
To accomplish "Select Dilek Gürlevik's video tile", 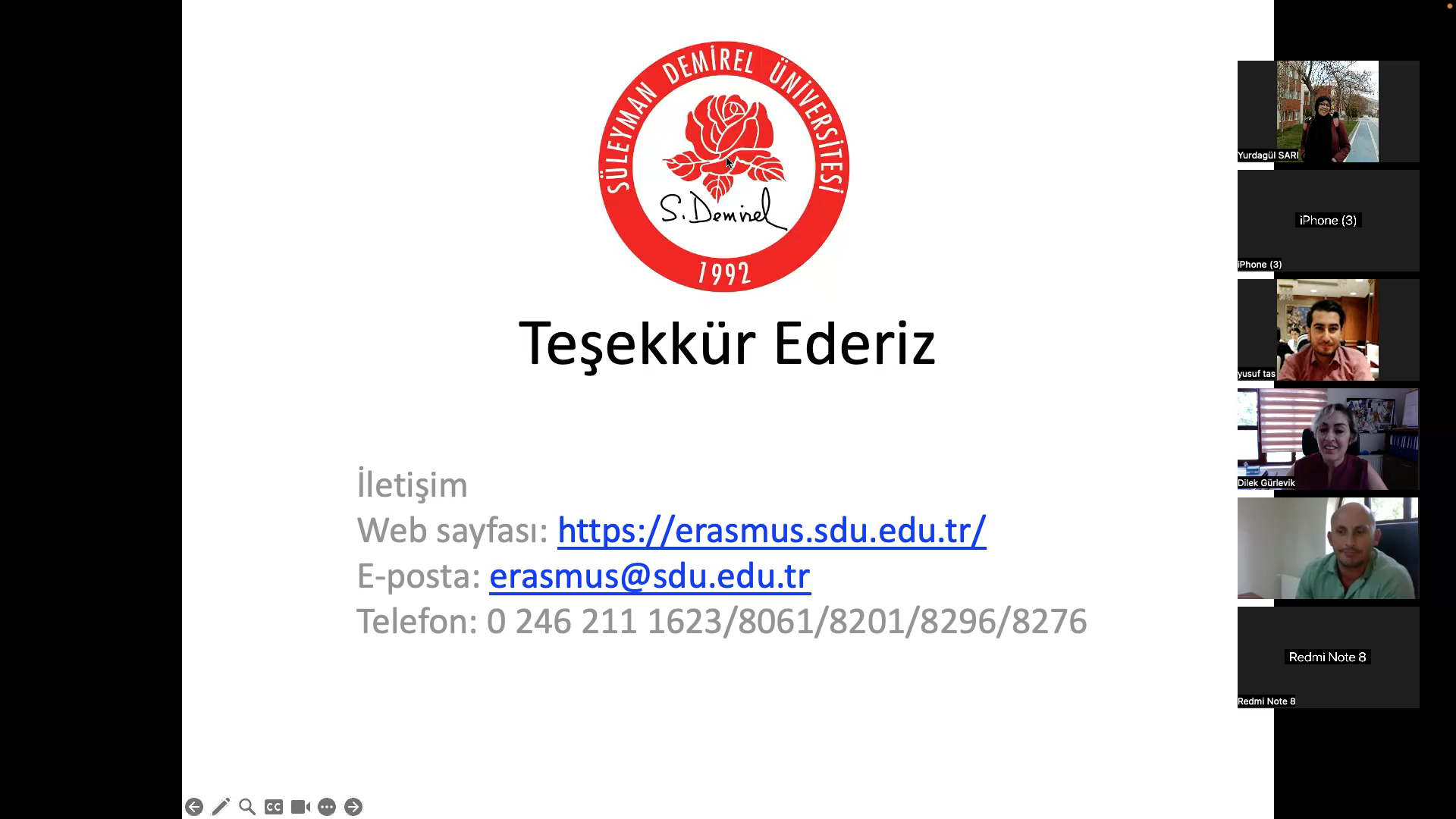I will pyautogui.click(x=1328, y=439).
